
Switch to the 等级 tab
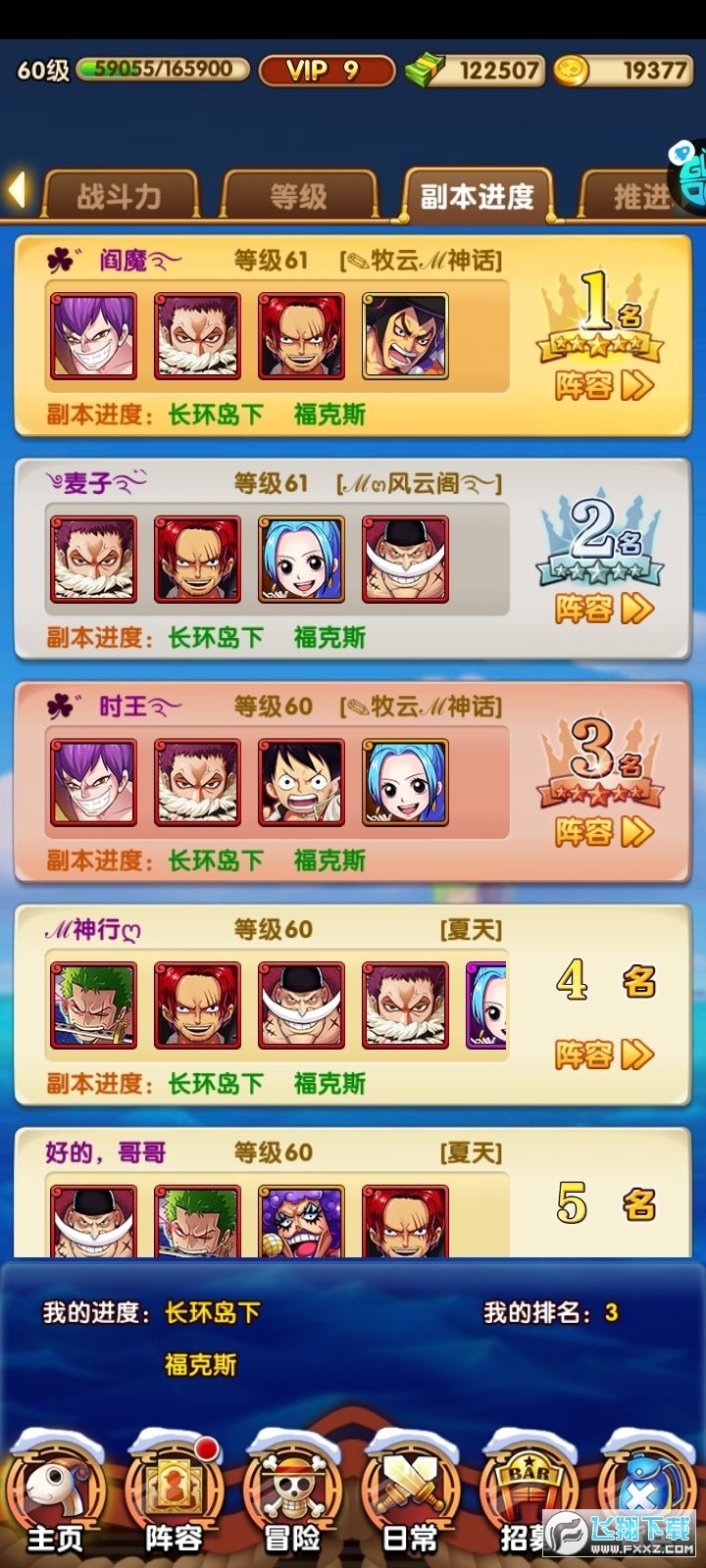pyautogui.click(x=299, y=196)
